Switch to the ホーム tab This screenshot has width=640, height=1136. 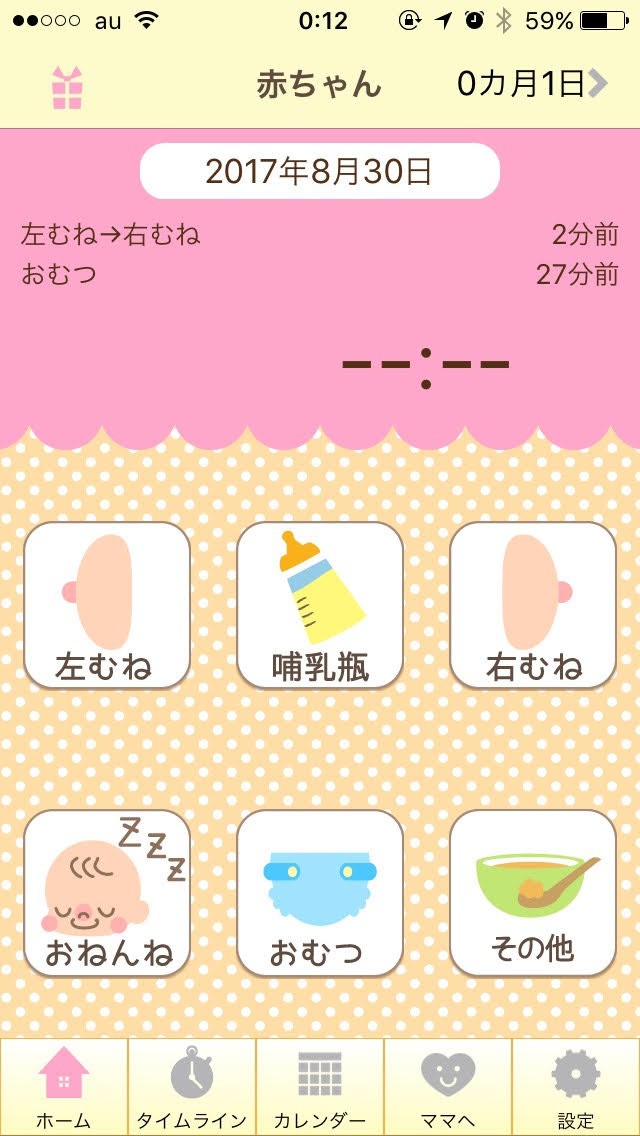coord(64,1088)
